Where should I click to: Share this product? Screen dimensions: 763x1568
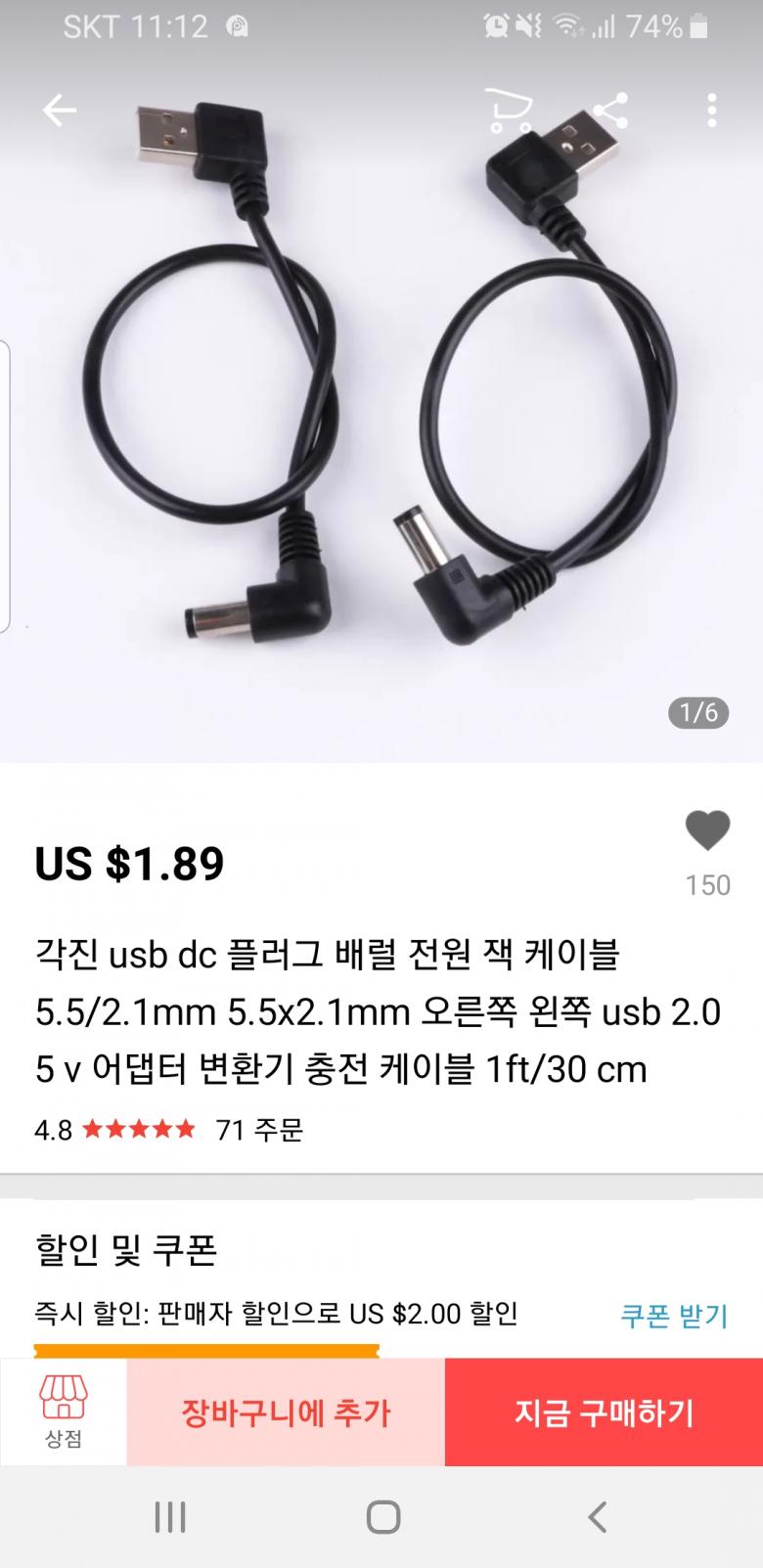click(x=610, y=111)
